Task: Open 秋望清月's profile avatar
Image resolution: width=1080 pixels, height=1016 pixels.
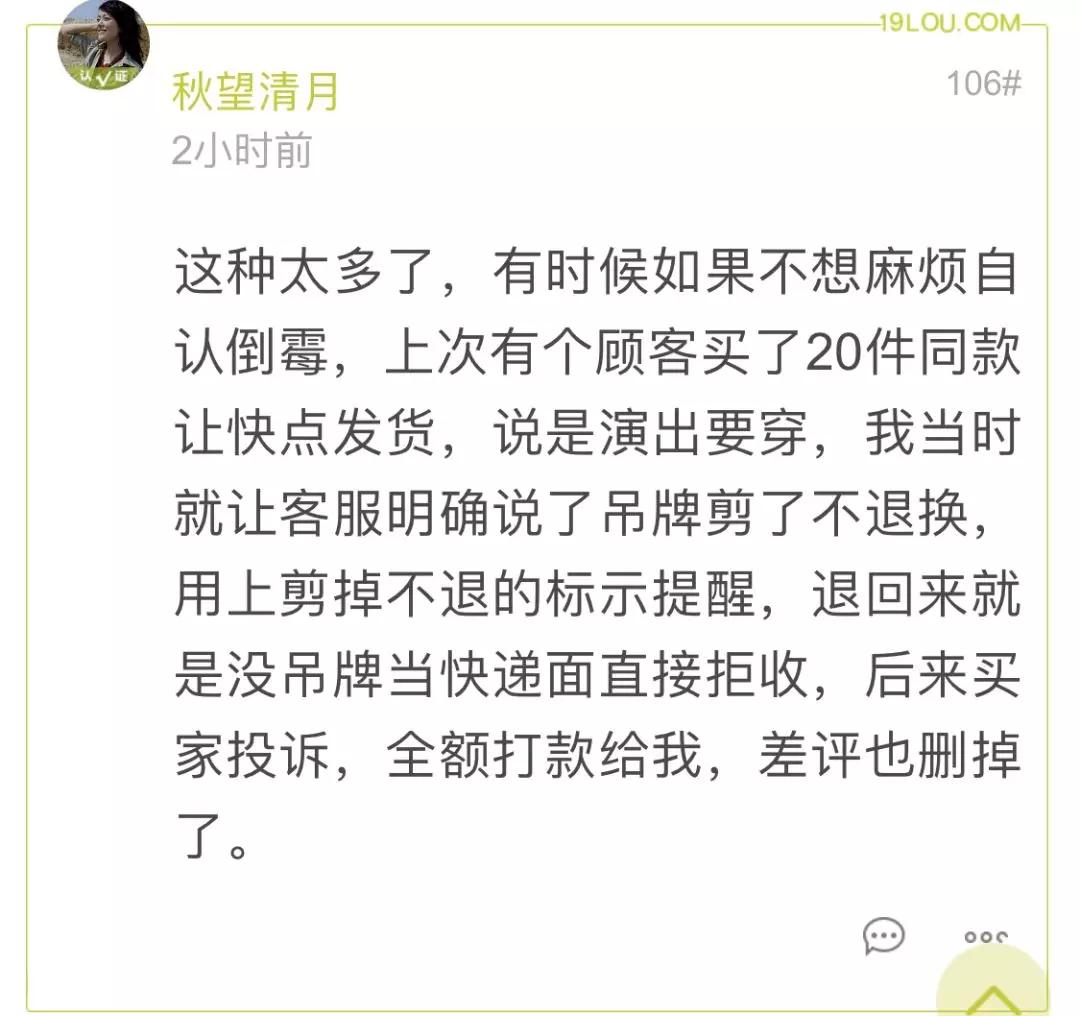Action: click(104, 47)
